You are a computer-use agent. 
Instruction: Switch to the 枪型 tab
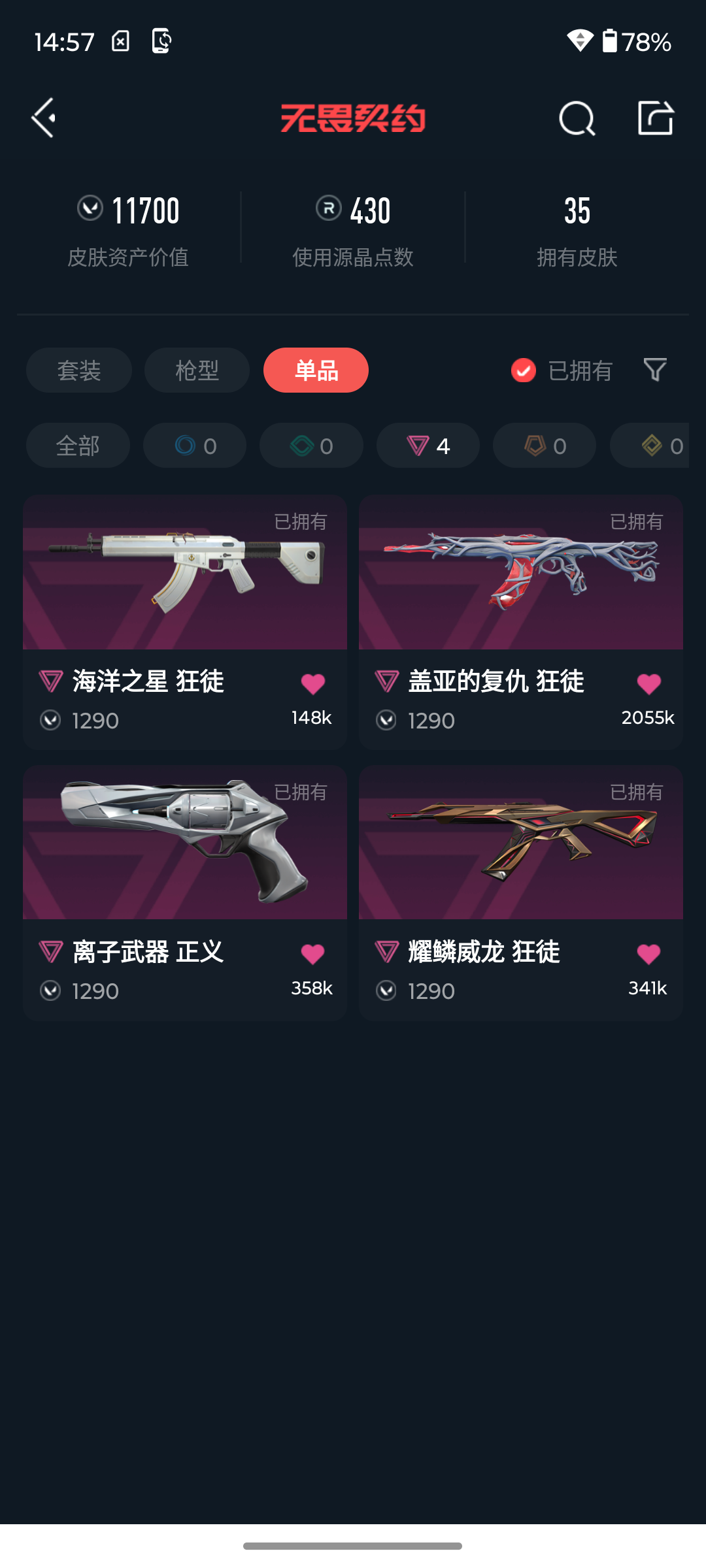pyautogui.click(x=197, y=370)
